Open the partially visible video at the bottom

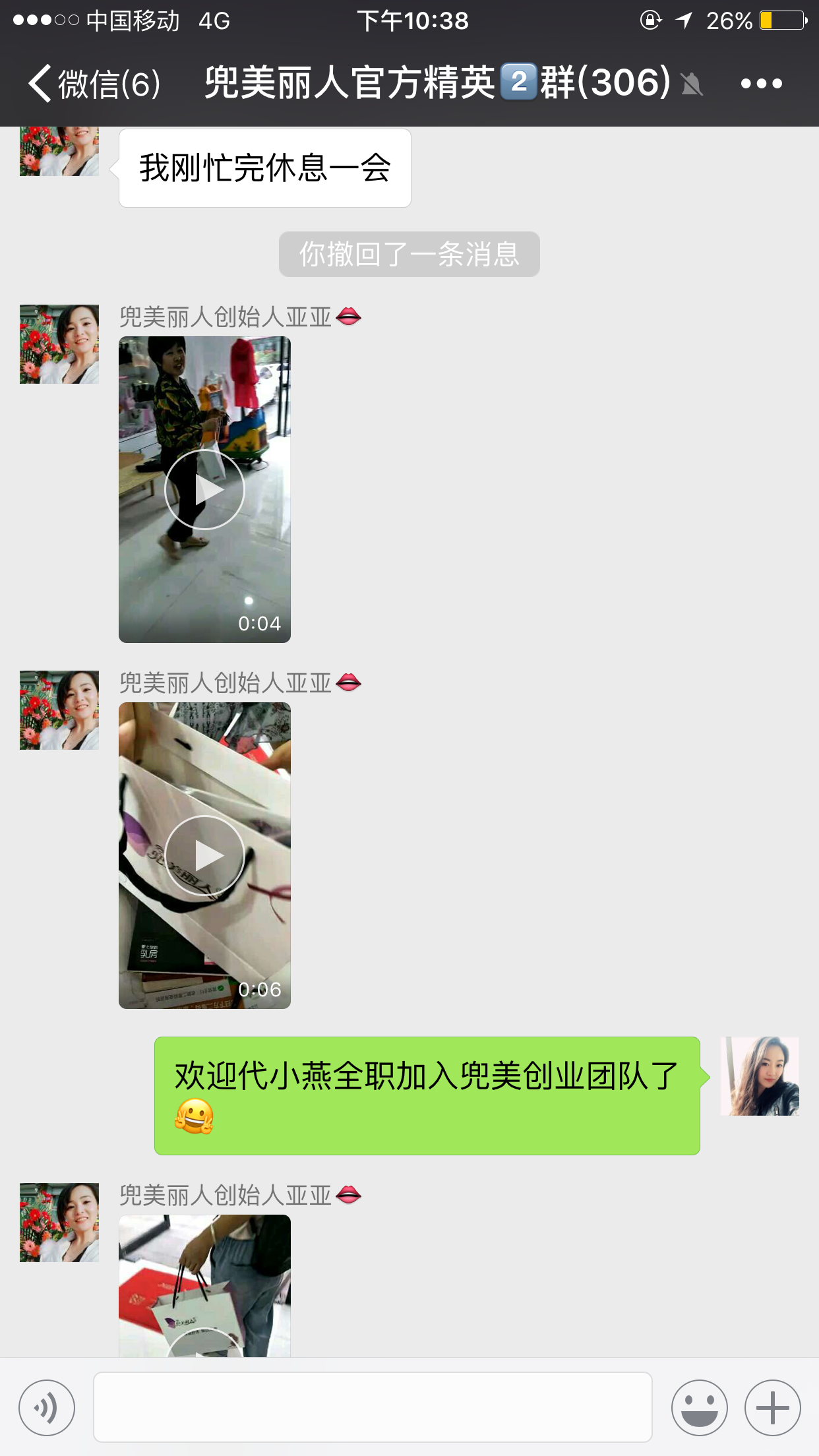(204, 1286)
